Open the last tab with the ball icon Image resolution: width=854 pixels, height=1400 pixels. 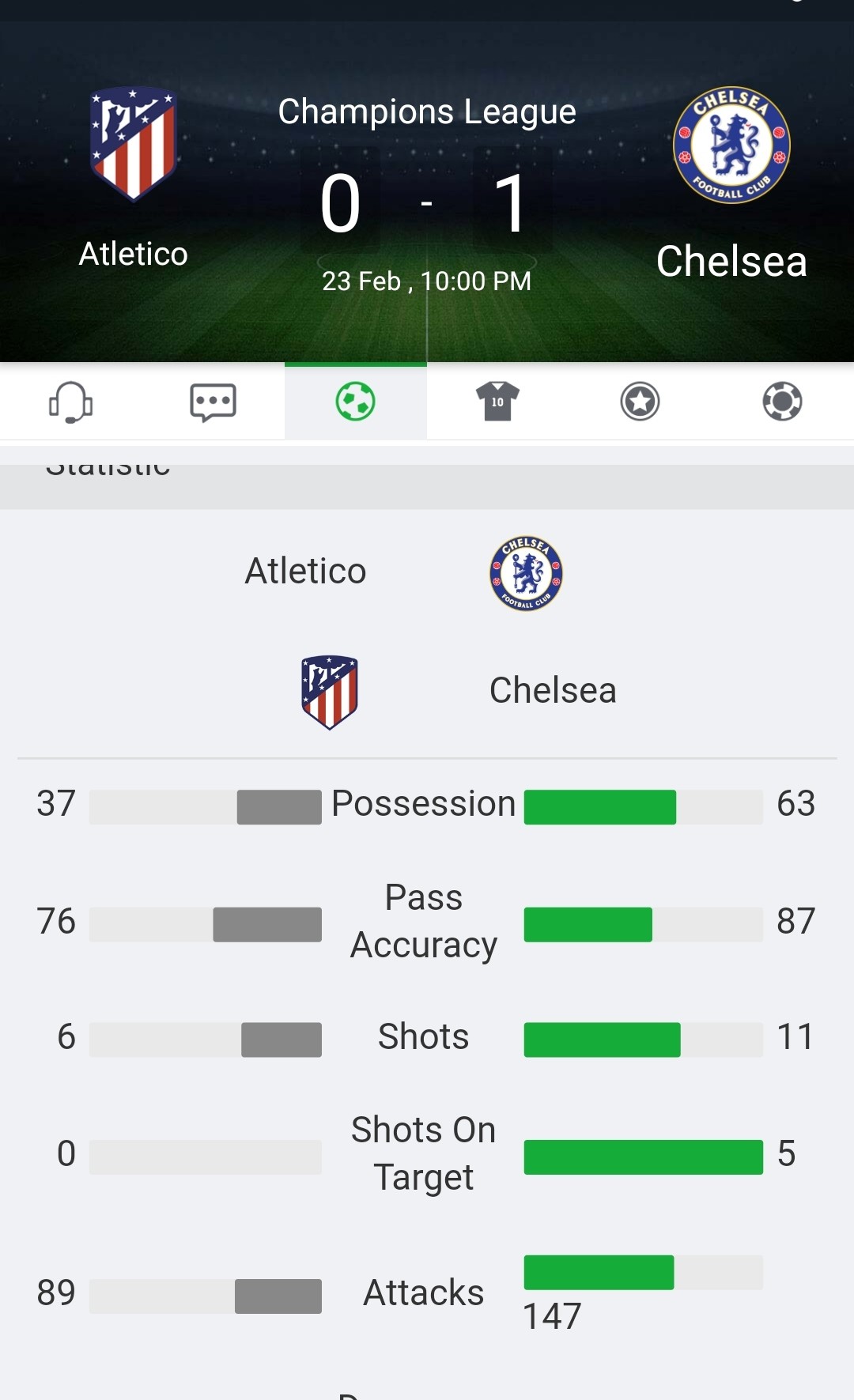click(782, 402)
